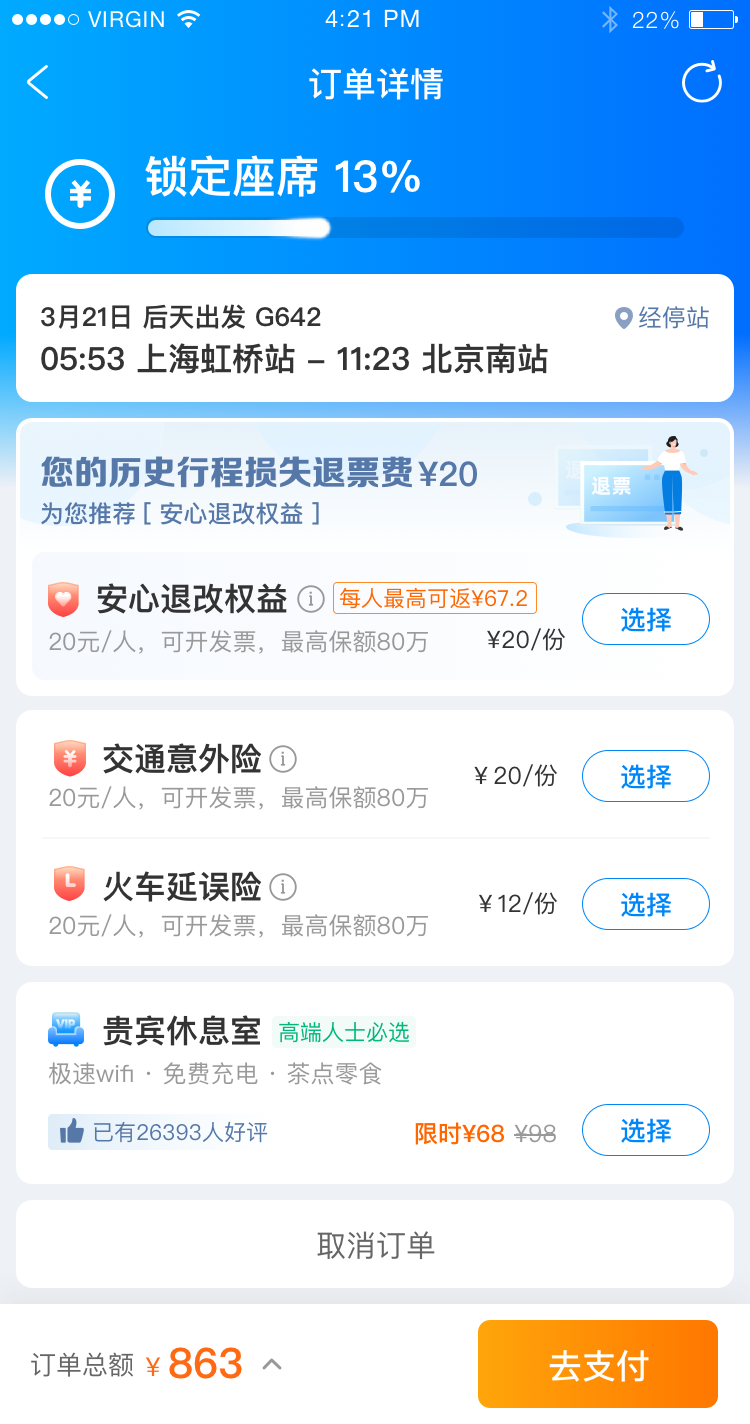Tap 取消订单 to cancel order
Screen dimensions: 750x1424
[x=375, y=1245]
